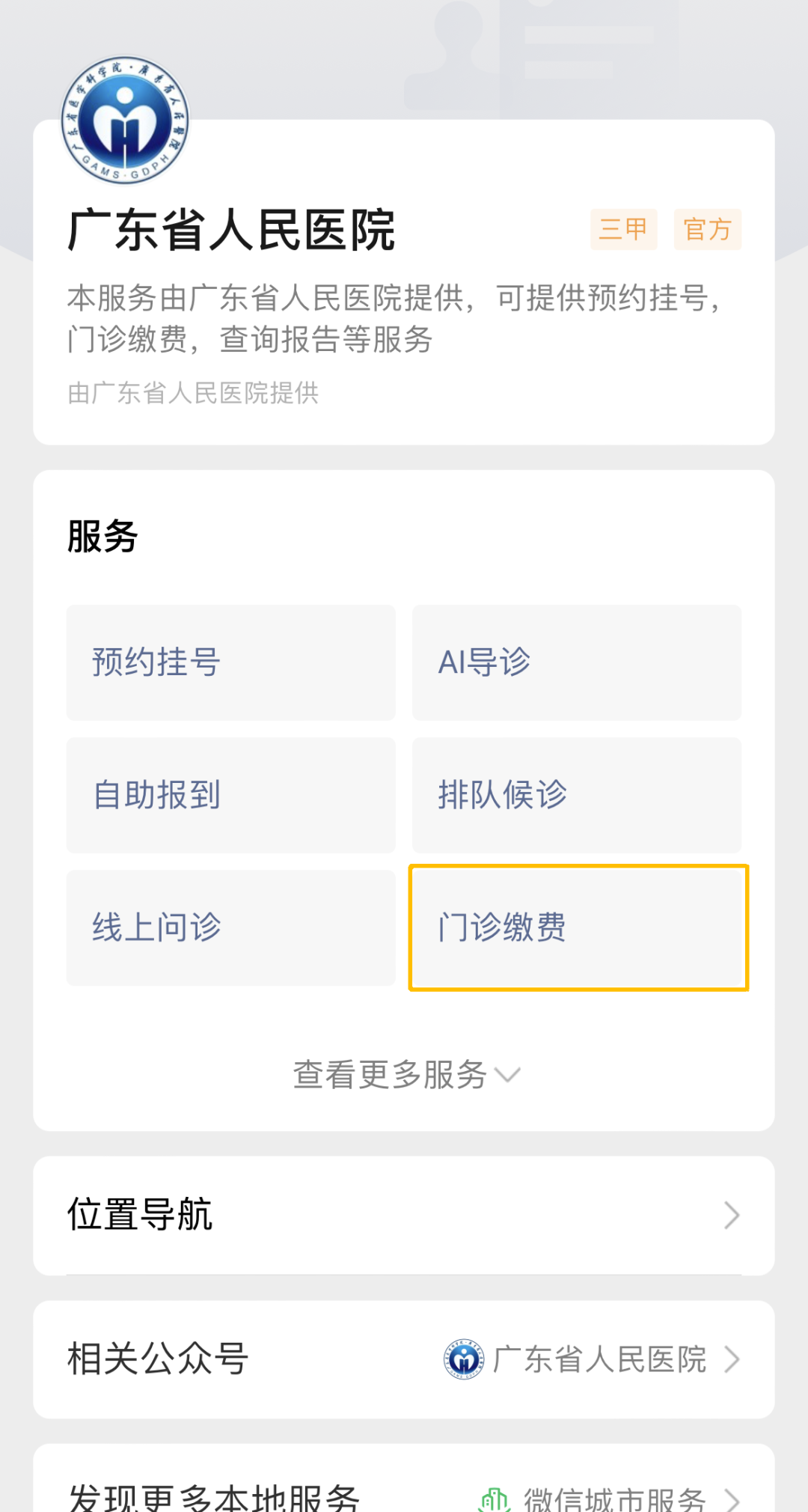
Task: Click the 由广东省人民医院提供 provider text
Action: click(x=192, y=393)
